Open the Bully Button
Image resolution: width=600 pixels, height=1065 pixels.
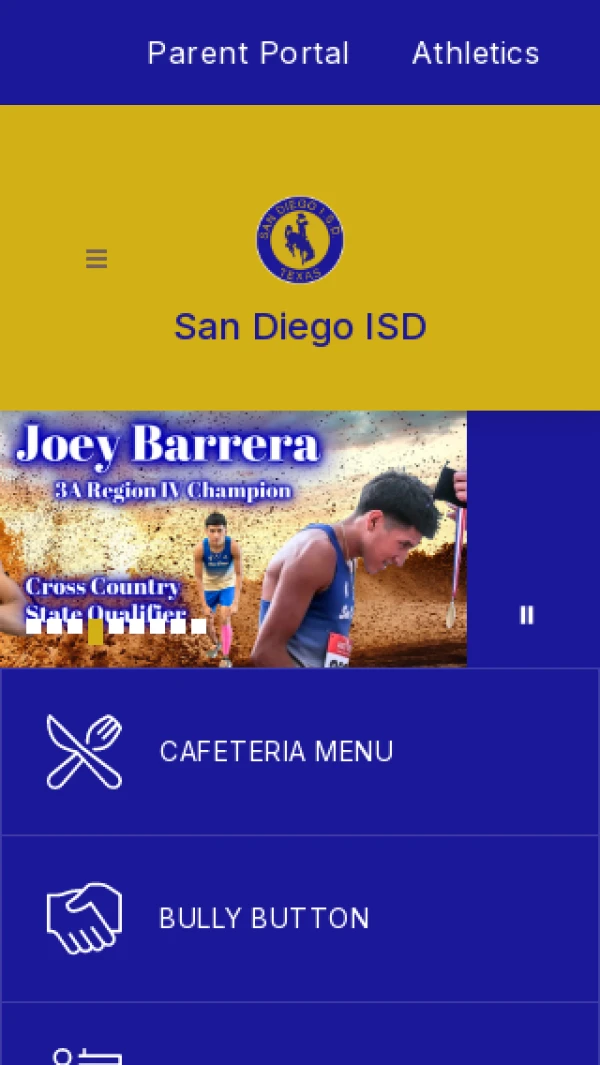point(264,919)
